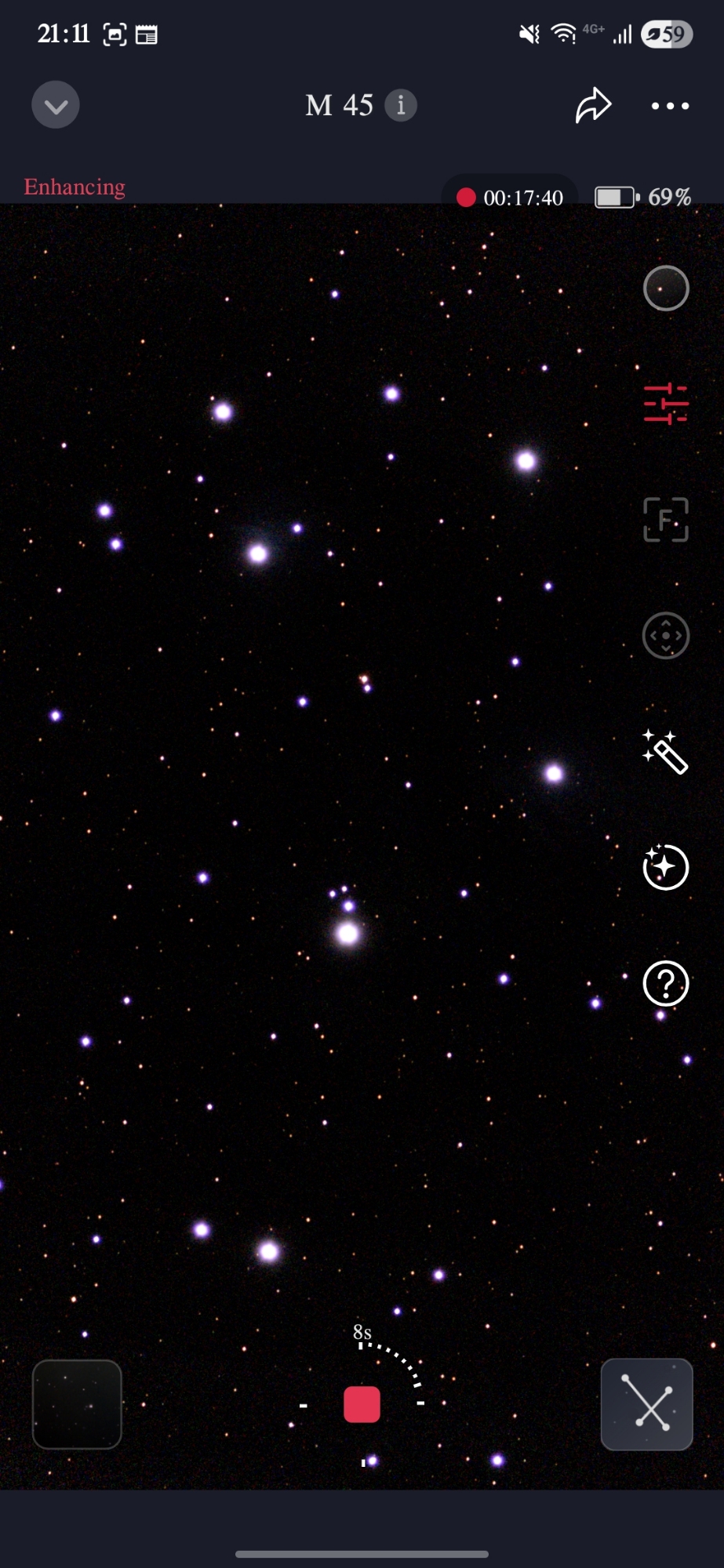Share the M 45 capture
The height and width of the screenshot is (1568, 724).
point(593,105)
